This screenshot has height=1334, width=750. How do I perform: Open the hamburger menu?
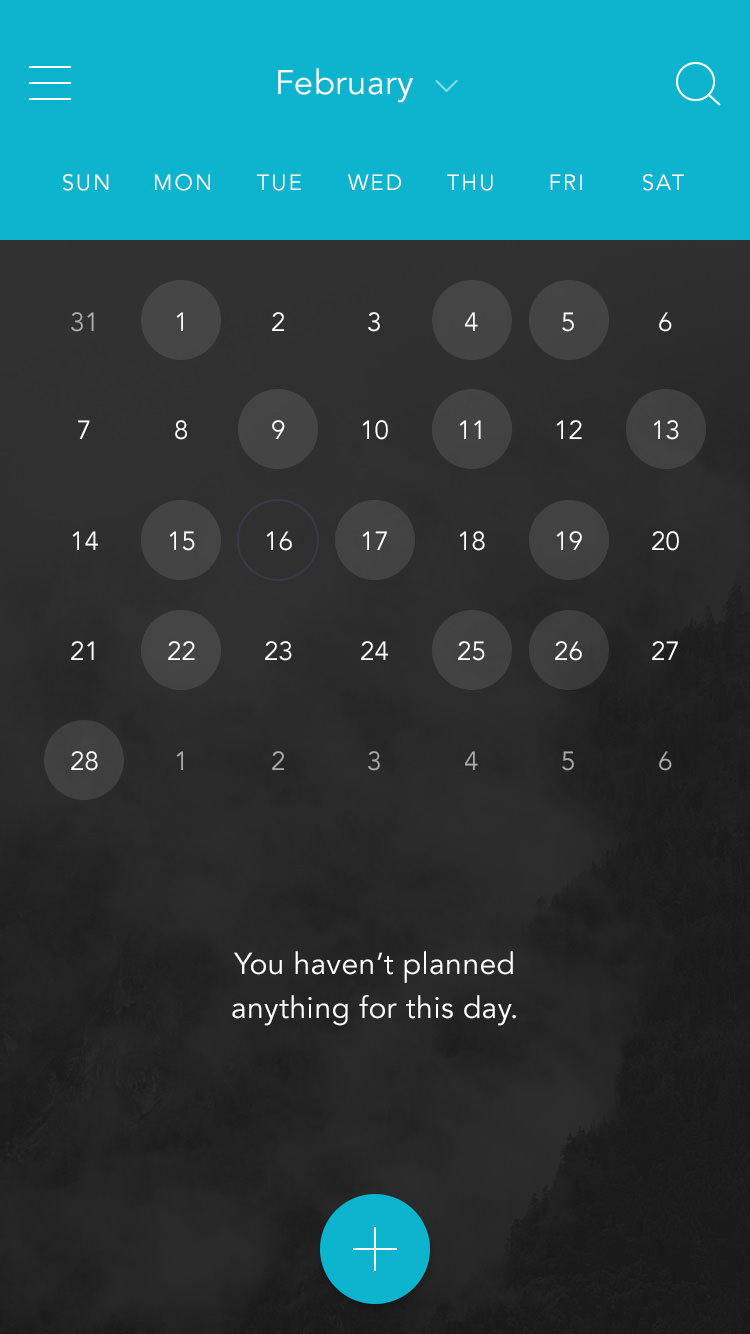coord(50,83)
